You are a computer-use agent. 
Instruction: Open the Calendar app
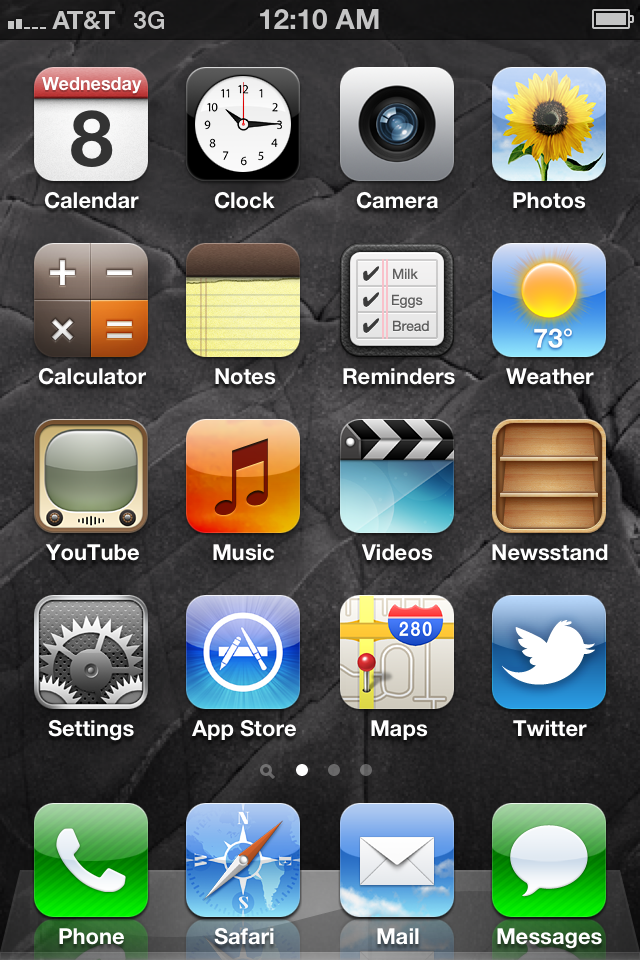[x=91, y=124]
